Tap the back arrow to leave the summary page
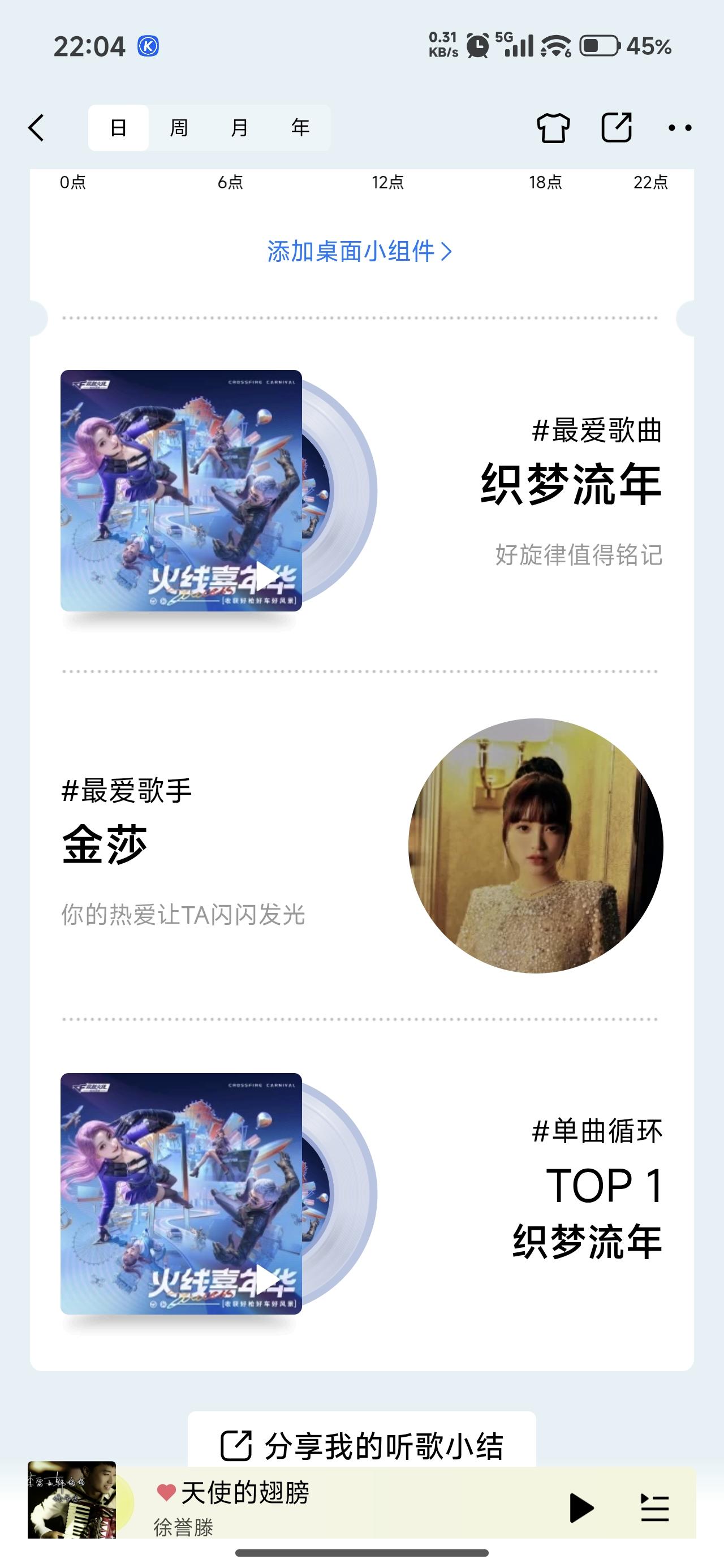Image resolution: width=724 pixels, height=1568 pixels. [37, 127]
